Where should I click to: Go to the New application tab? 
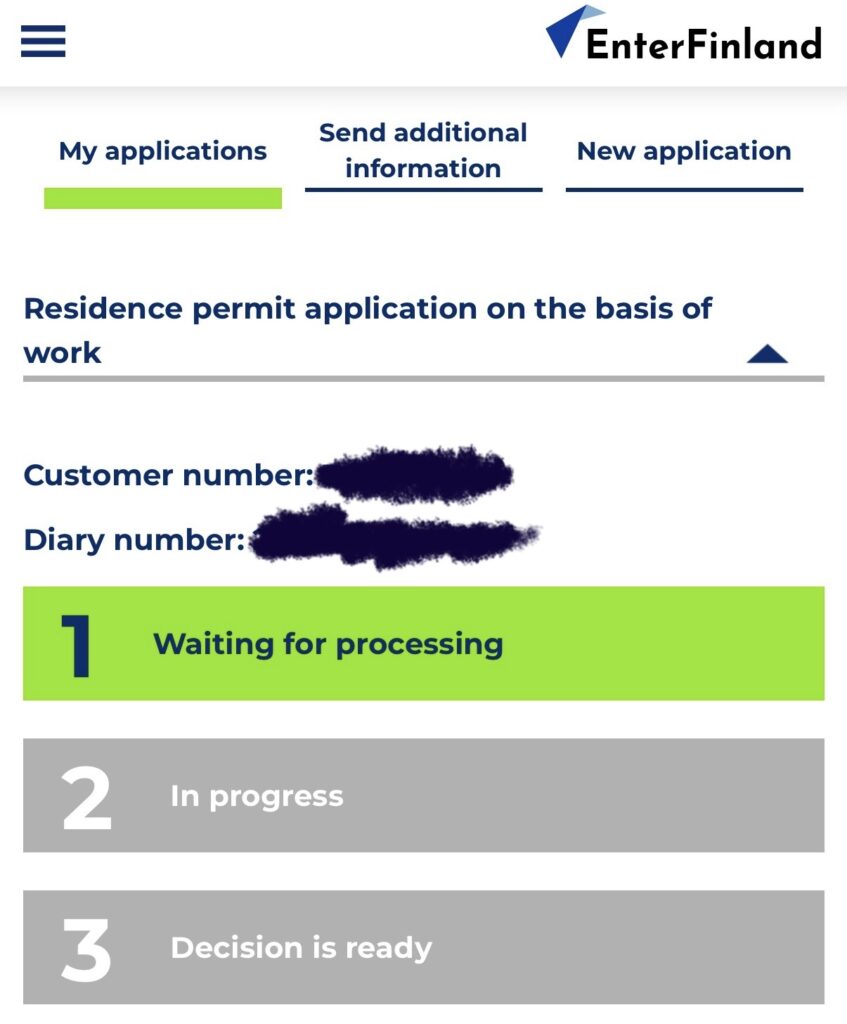pyautogui.click(x=684, y=152)
